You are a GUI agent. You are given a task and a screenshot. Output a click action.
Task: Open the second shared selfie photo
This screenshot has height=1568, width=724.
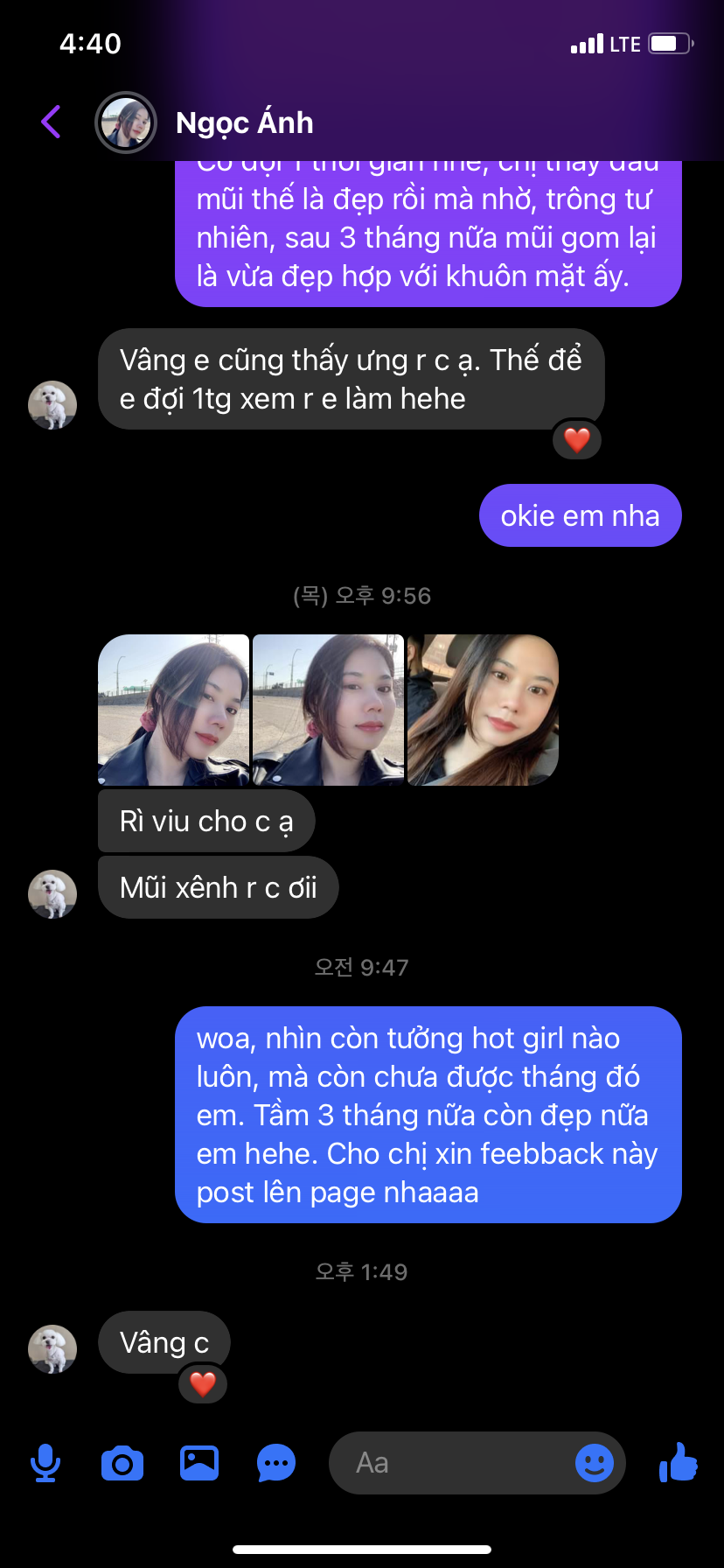click(328, 710)
